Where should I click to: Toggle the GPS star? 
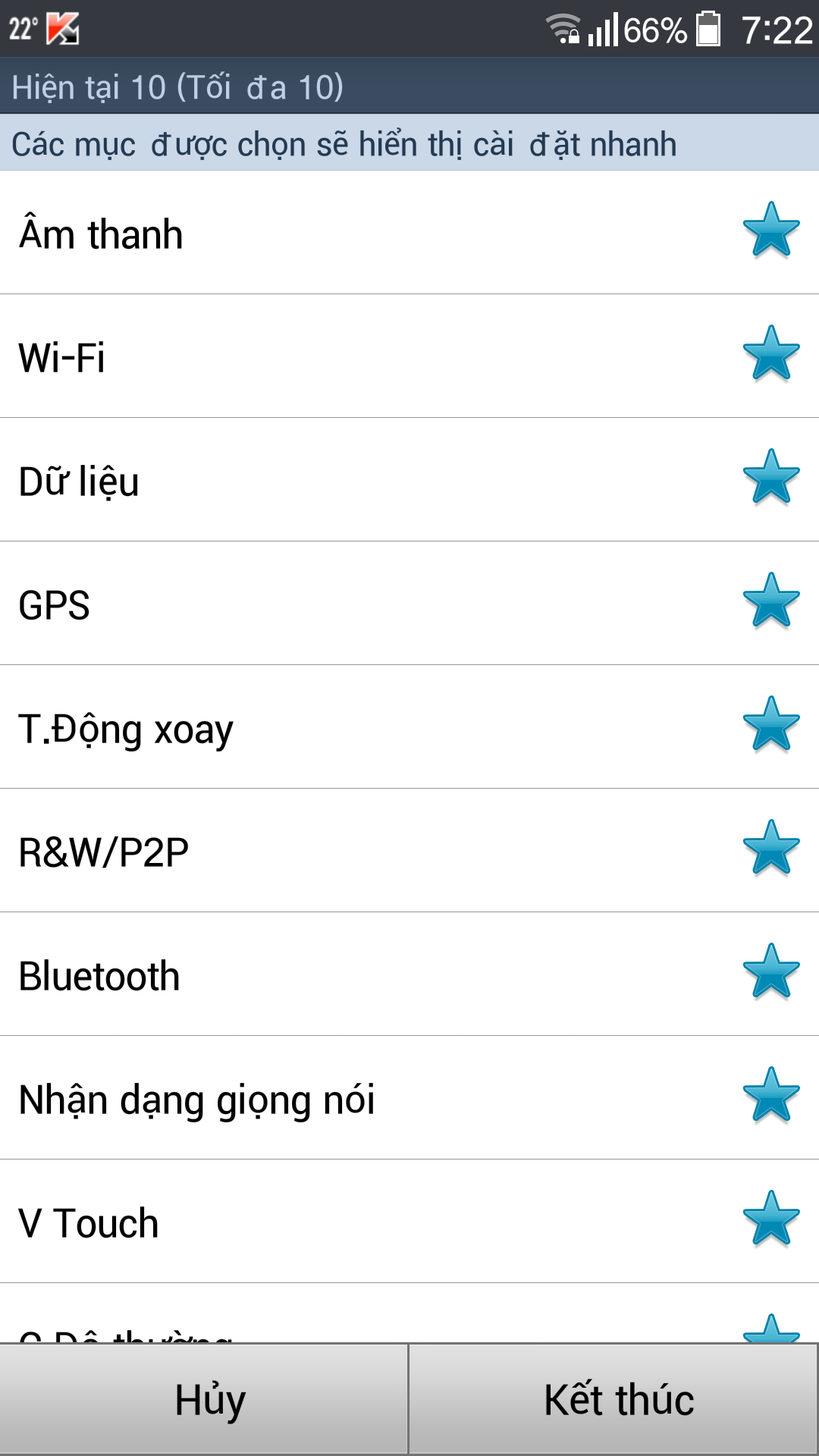(771, 601)
